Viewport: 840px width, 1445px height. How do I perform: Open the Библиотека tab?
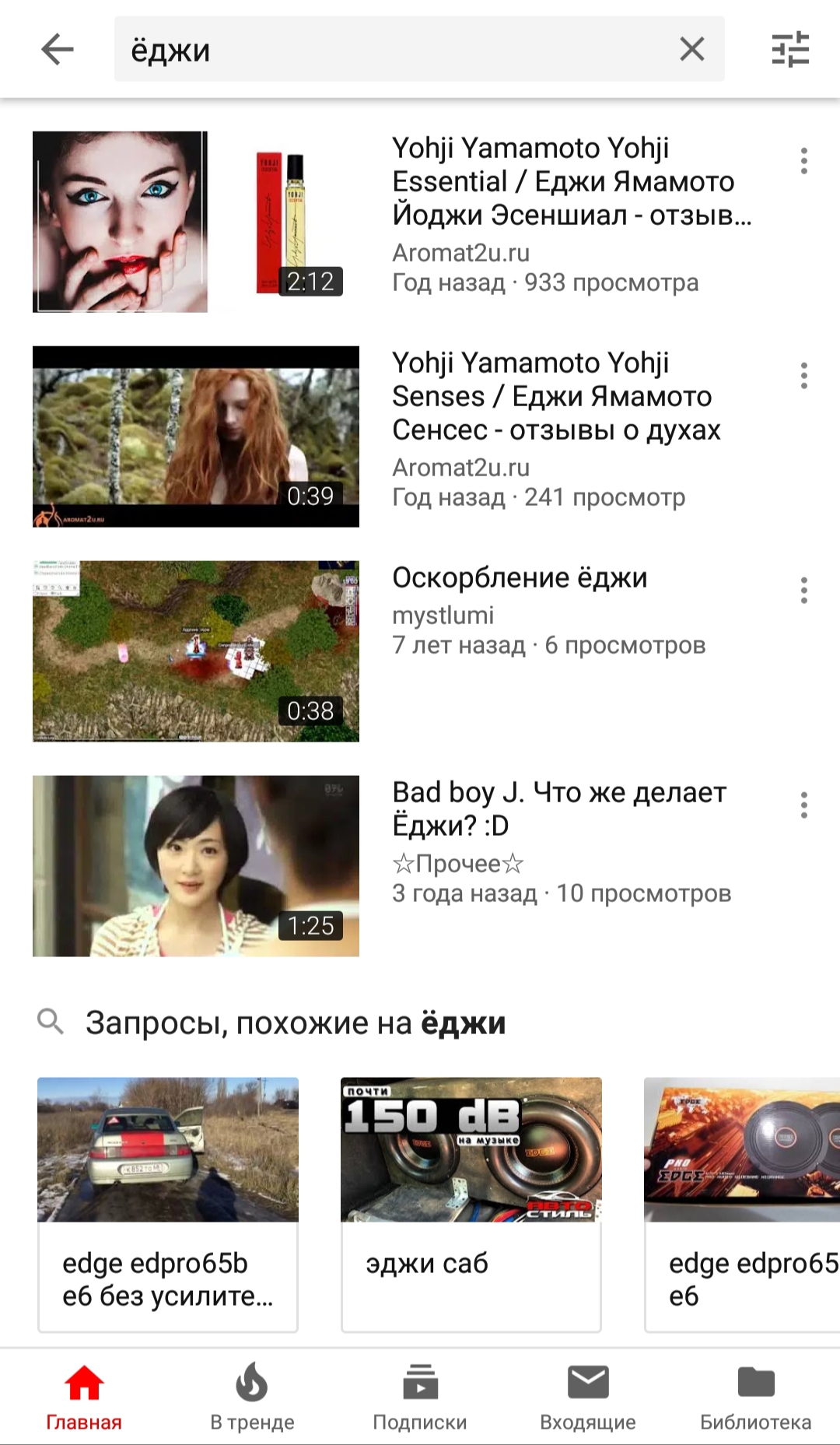756,1397
